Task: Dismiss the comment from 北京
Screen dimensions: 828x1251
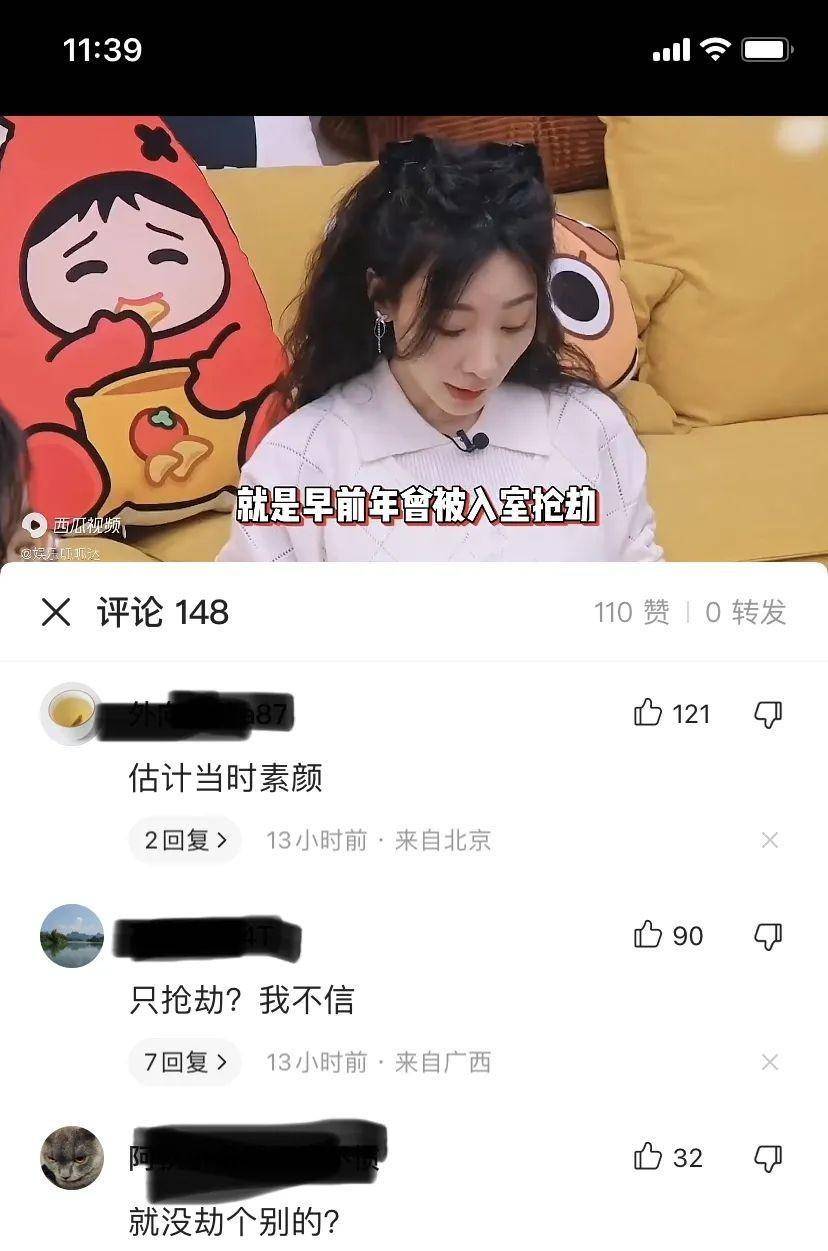Action: [769, 840]
